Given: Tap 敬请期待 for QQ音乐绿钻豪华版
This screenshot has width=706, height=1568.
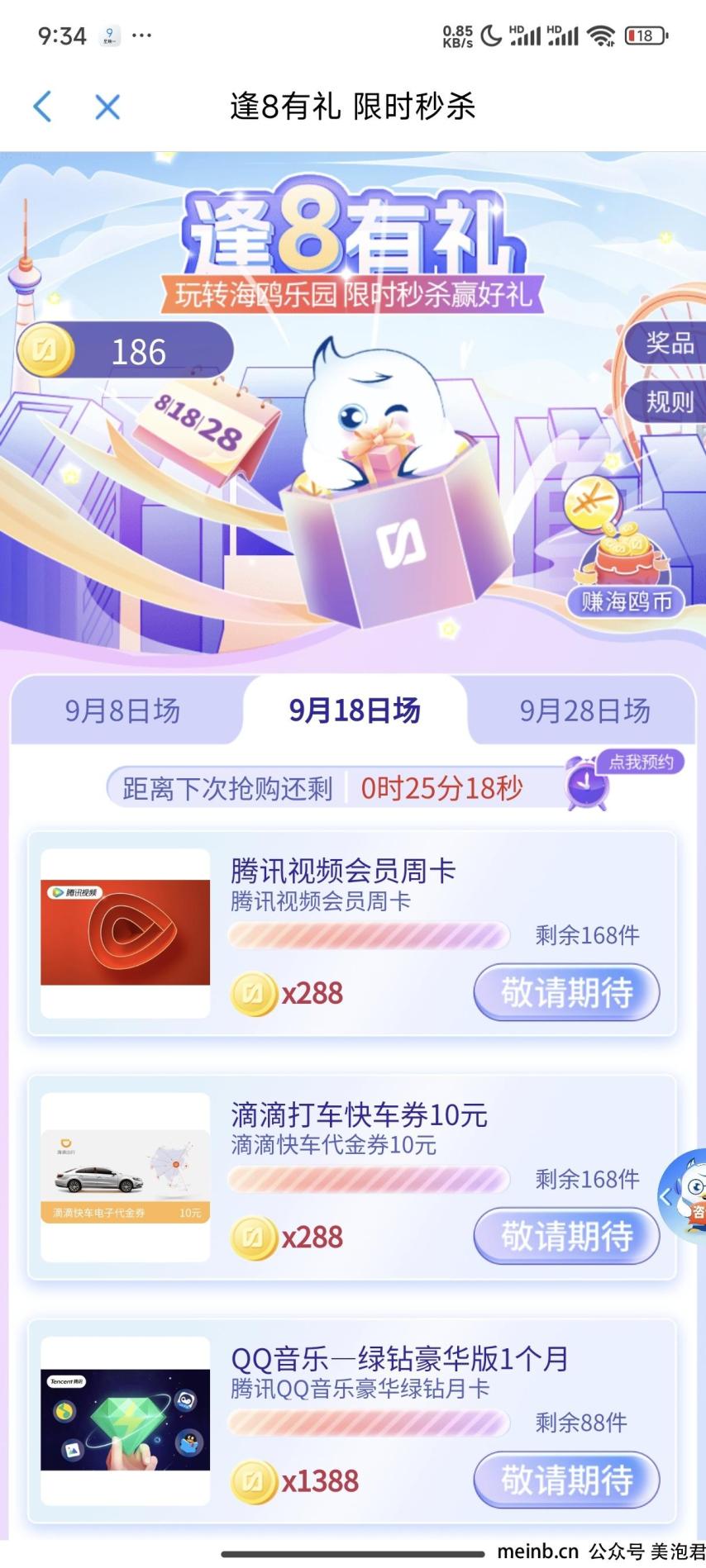Looking at the screenshot, I should 566,1480.
